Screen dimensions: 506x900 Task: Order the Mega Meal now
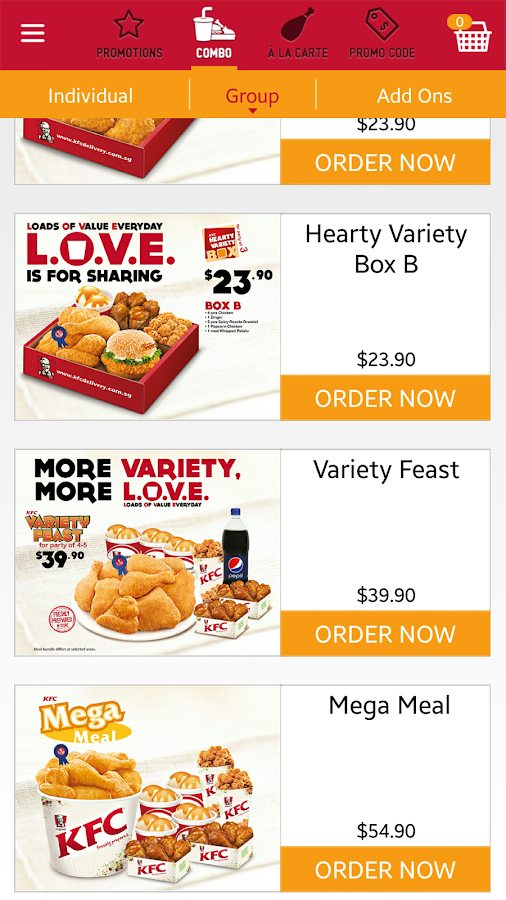tap(385, 870)
